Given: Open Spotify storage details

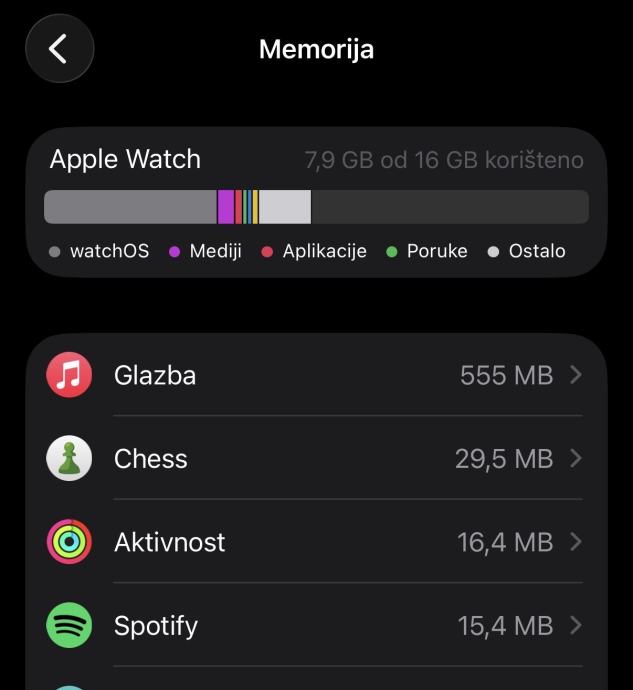Looking at the screenshot, I should tap(316, 626).
